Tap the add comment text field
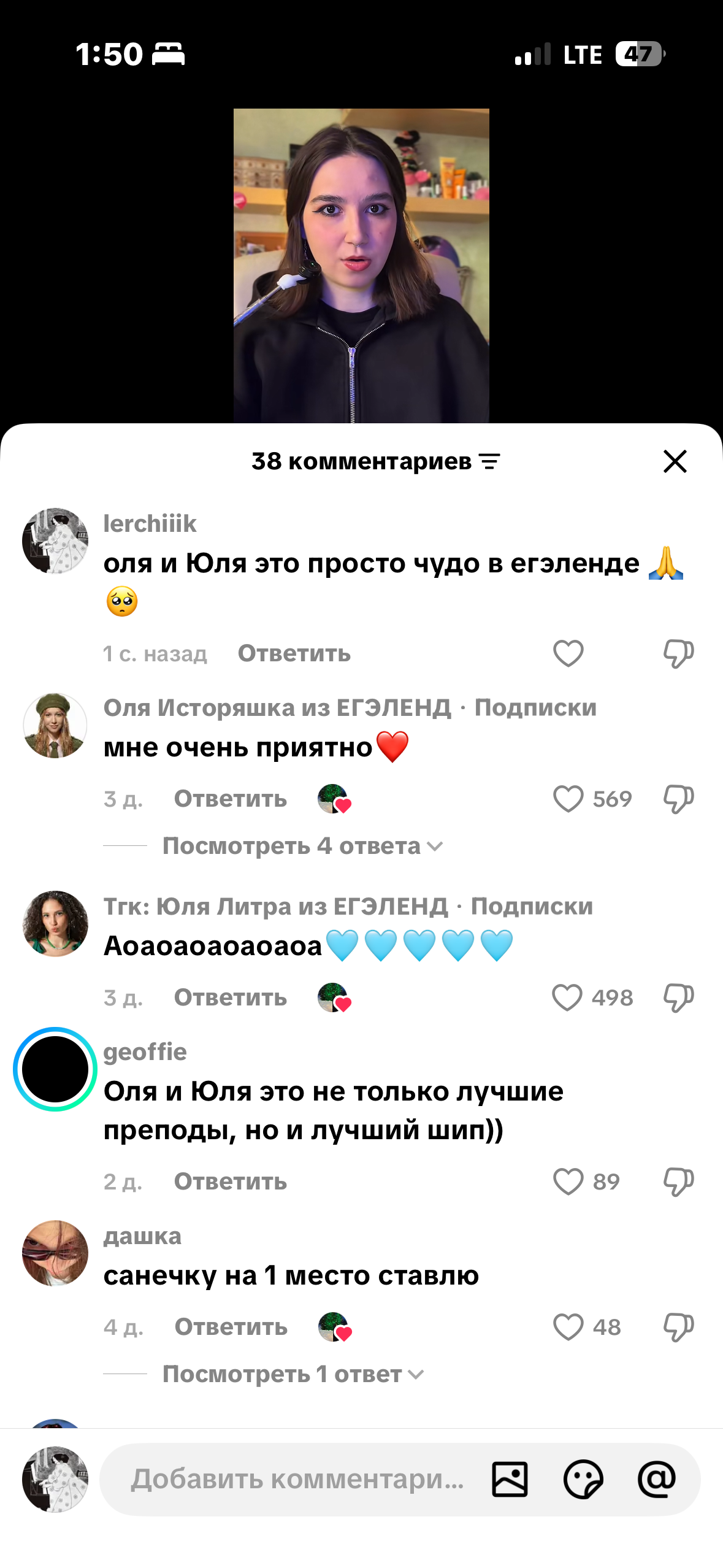This screenshot has width=723, height=1568. pyautogui.click(x=297, y=1479)
